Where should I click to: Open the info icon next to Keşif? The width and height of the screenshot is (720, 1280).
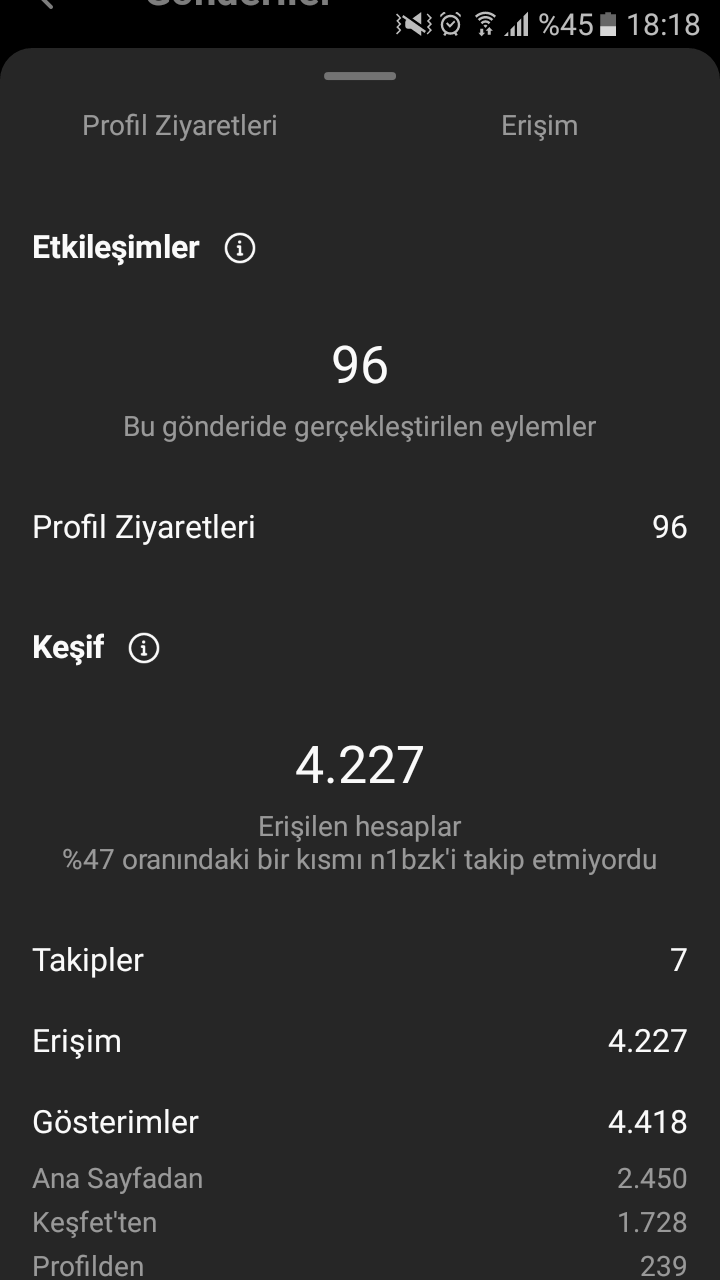144,648
